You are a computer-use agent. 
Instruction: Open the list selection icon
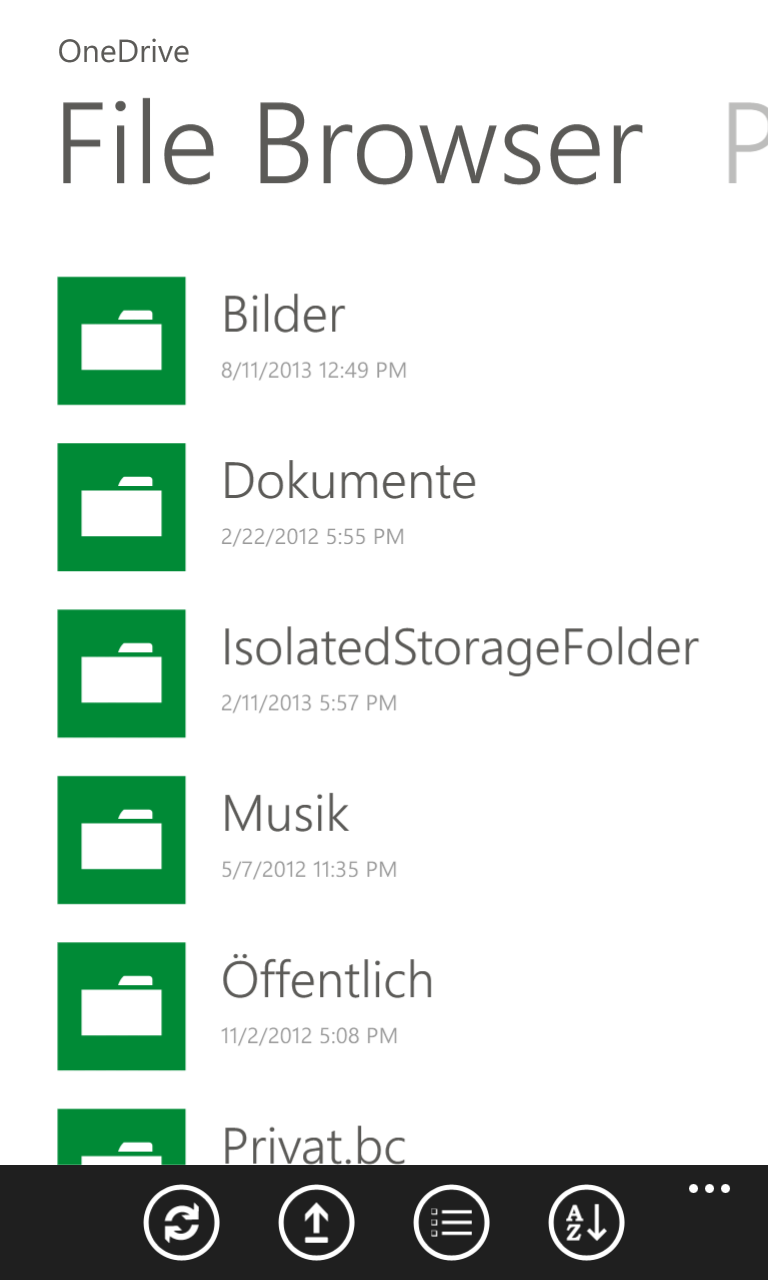tap(451, 1222)
